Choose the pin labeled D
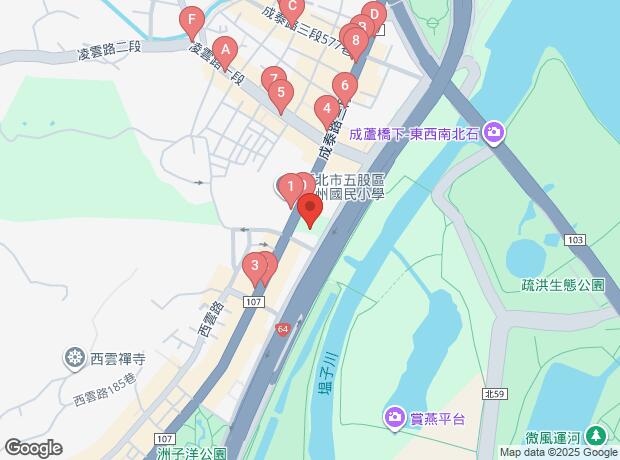This screenshot has width=620, height=460. (373, 16)
